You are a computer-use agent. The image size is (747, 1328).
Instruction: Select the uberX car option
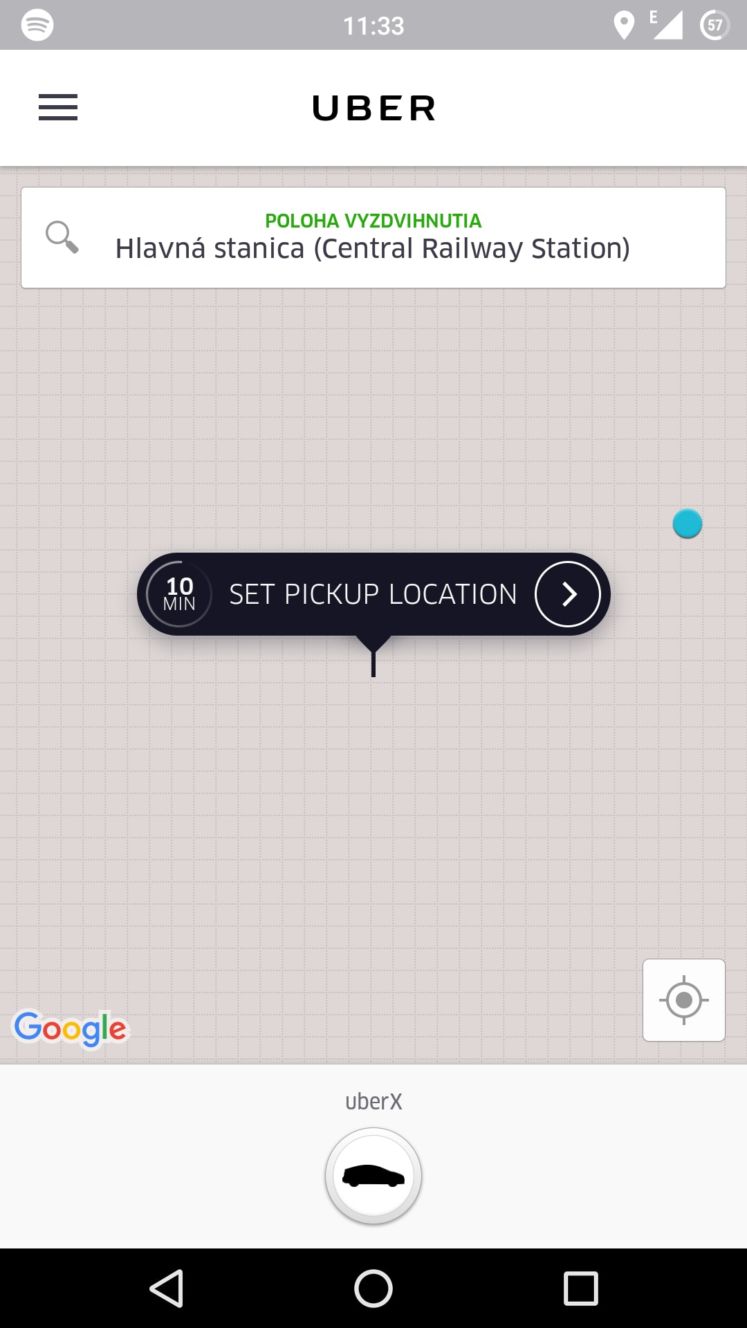coord(373,1176)
